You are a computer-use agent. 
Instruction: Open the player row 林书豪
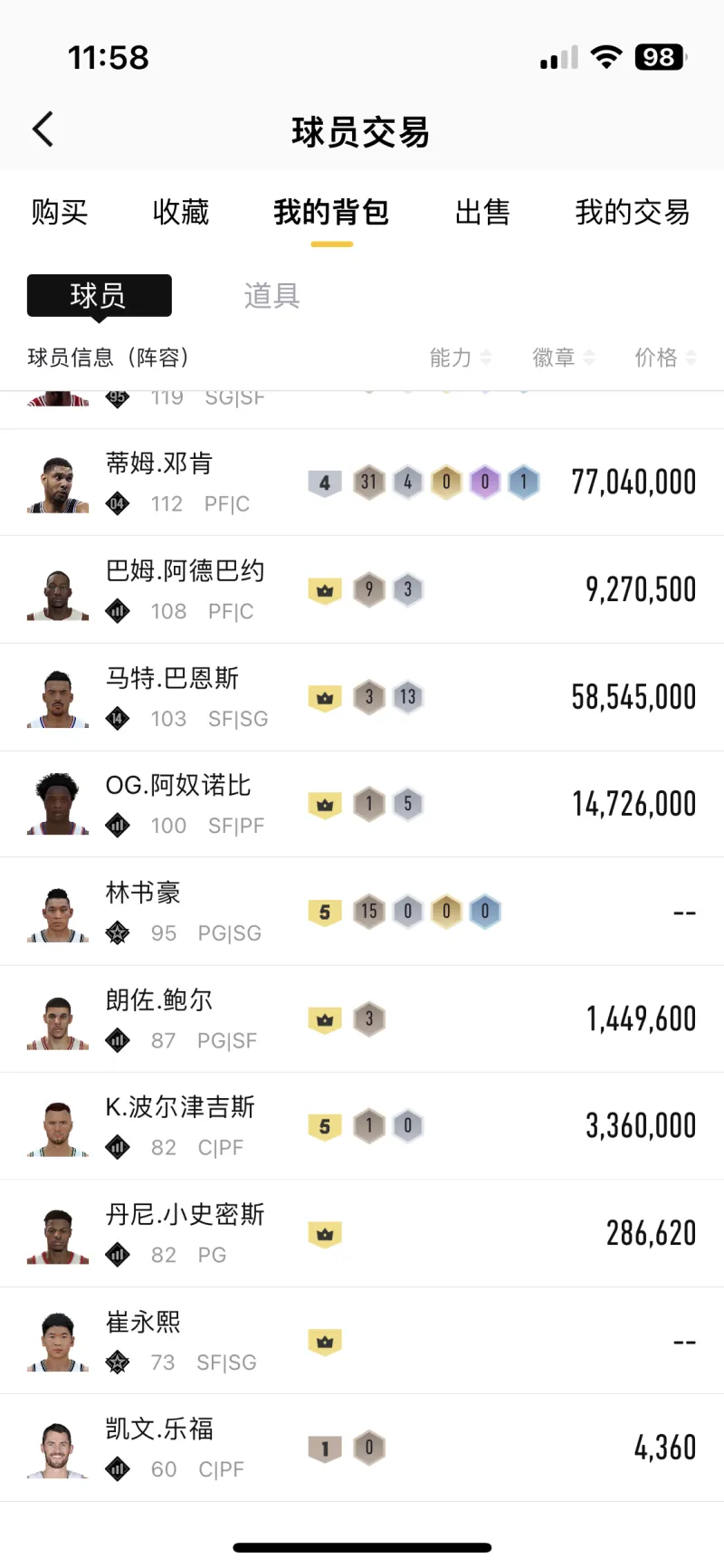(x=362, y=912)
